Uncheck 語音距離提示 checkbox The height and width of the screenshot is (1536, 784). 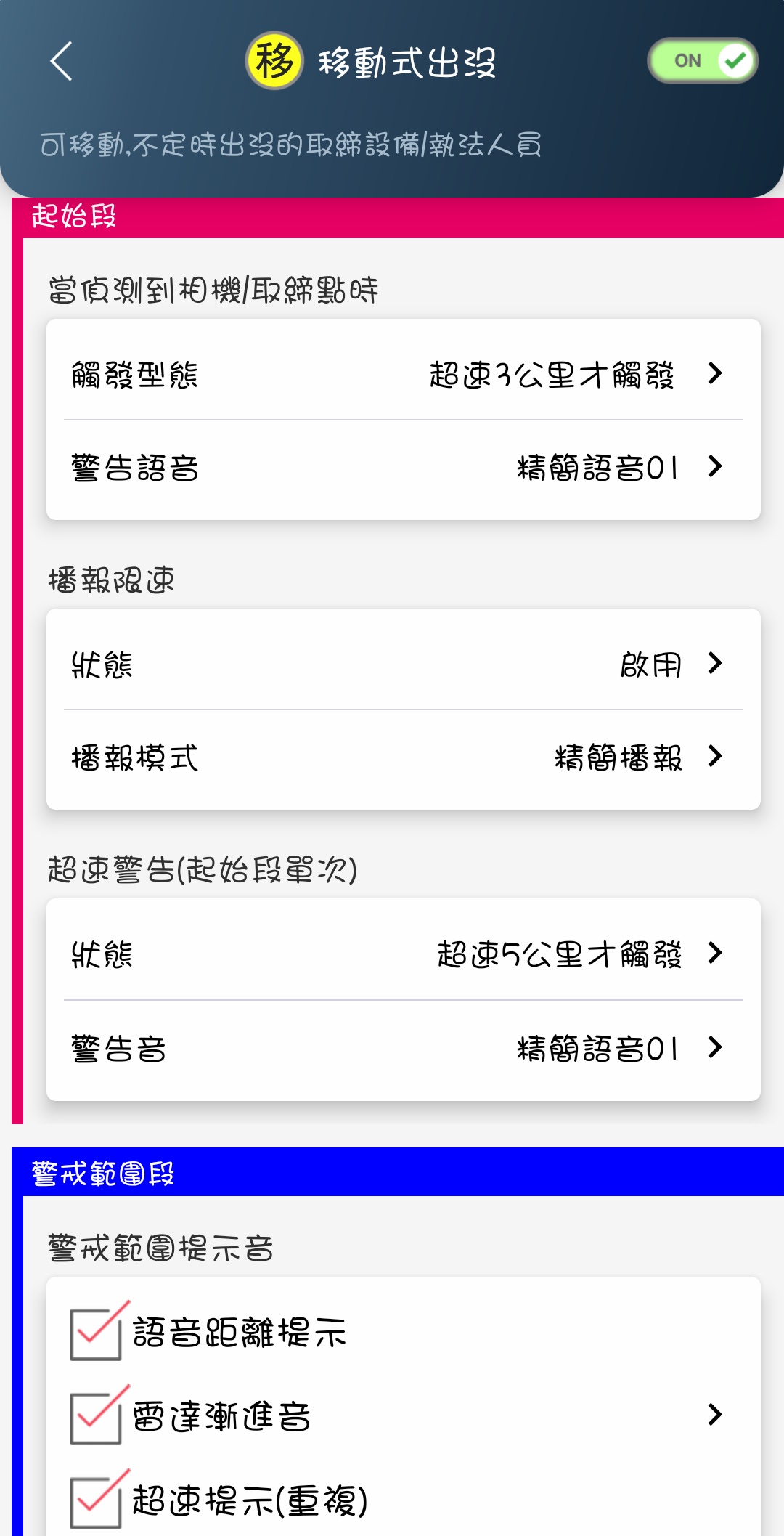[97, 1332]
